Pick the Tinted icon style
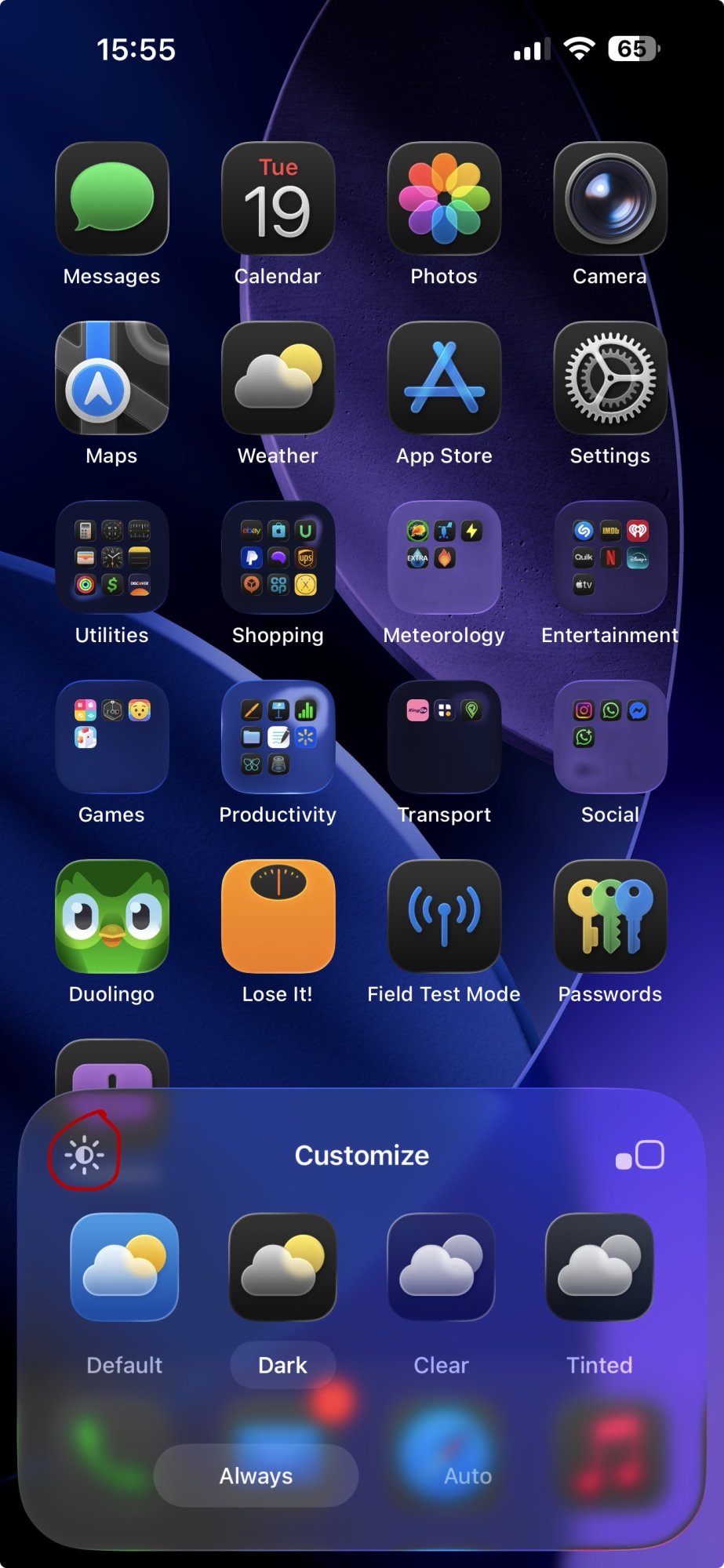Screen dimensions: 724x1568 (599, 1267)
